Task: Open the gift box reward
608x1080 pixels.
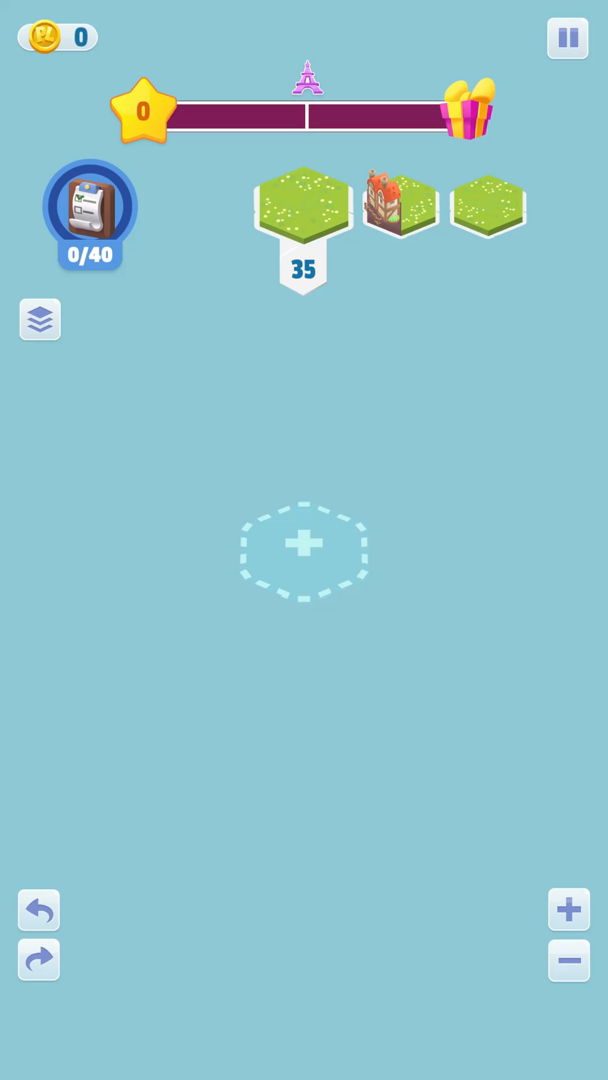Action: [x=468, y=110]
